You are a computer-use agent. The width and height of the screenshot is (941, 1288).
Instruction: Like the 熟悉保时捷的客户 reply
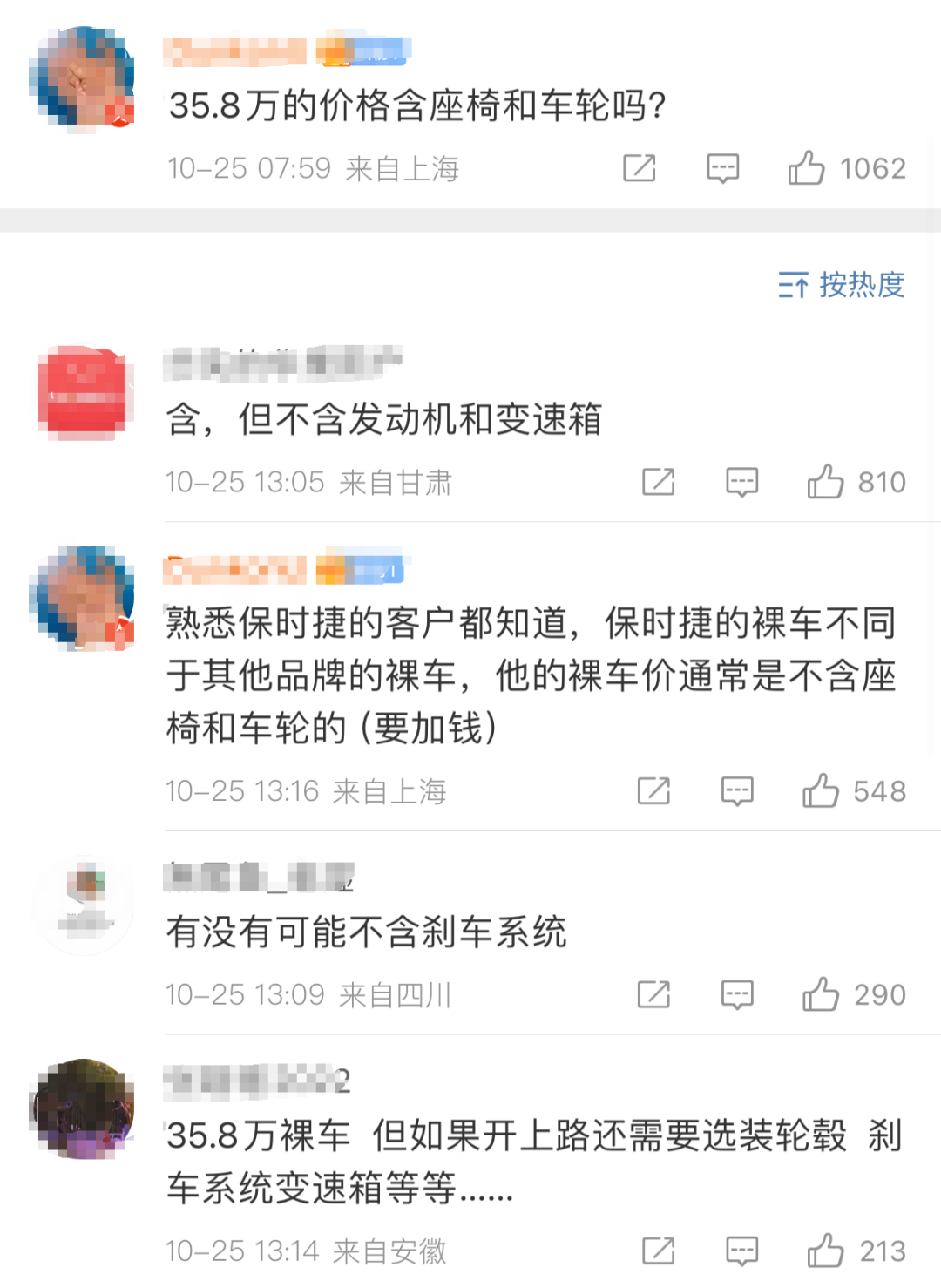820,790
